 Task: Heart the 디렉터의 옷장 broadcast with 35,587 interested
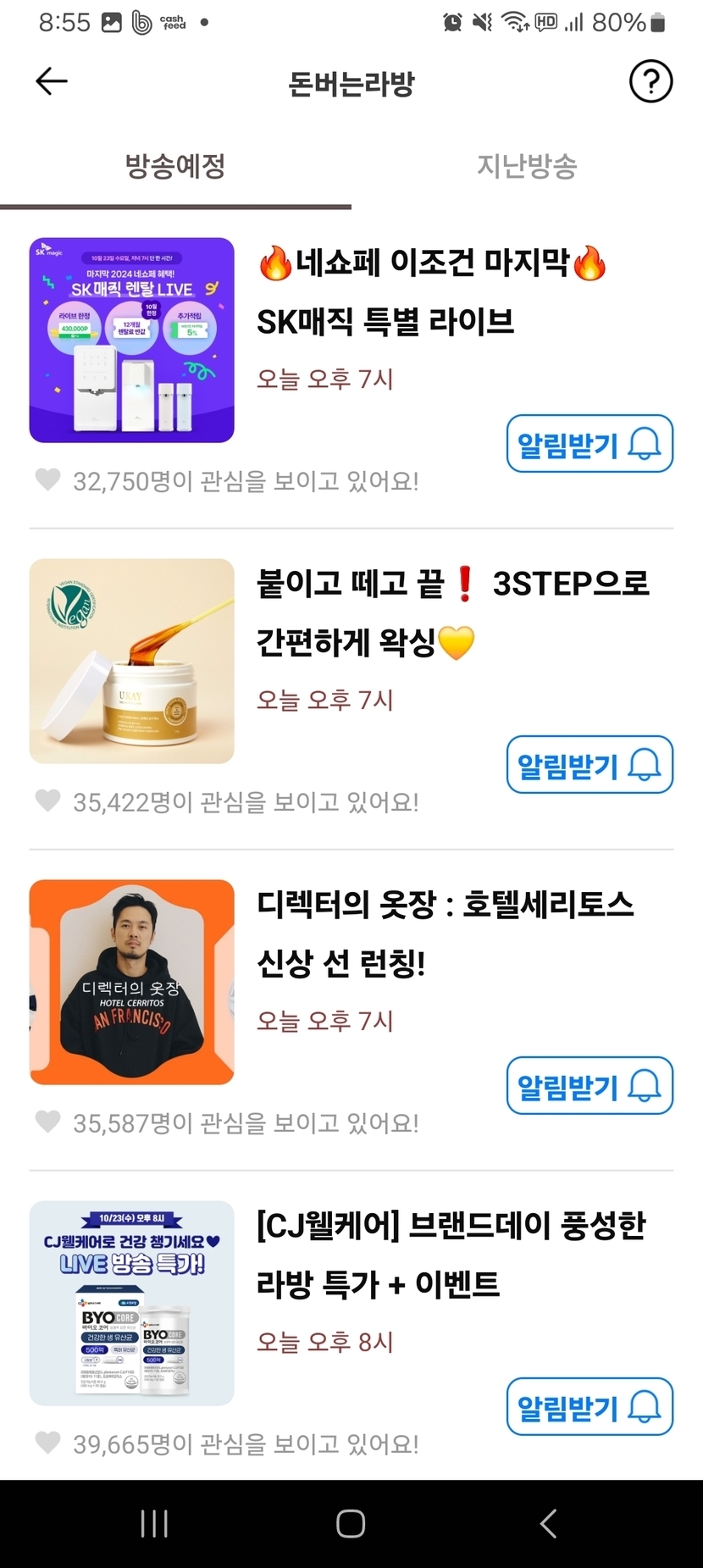pos(48,1122)
